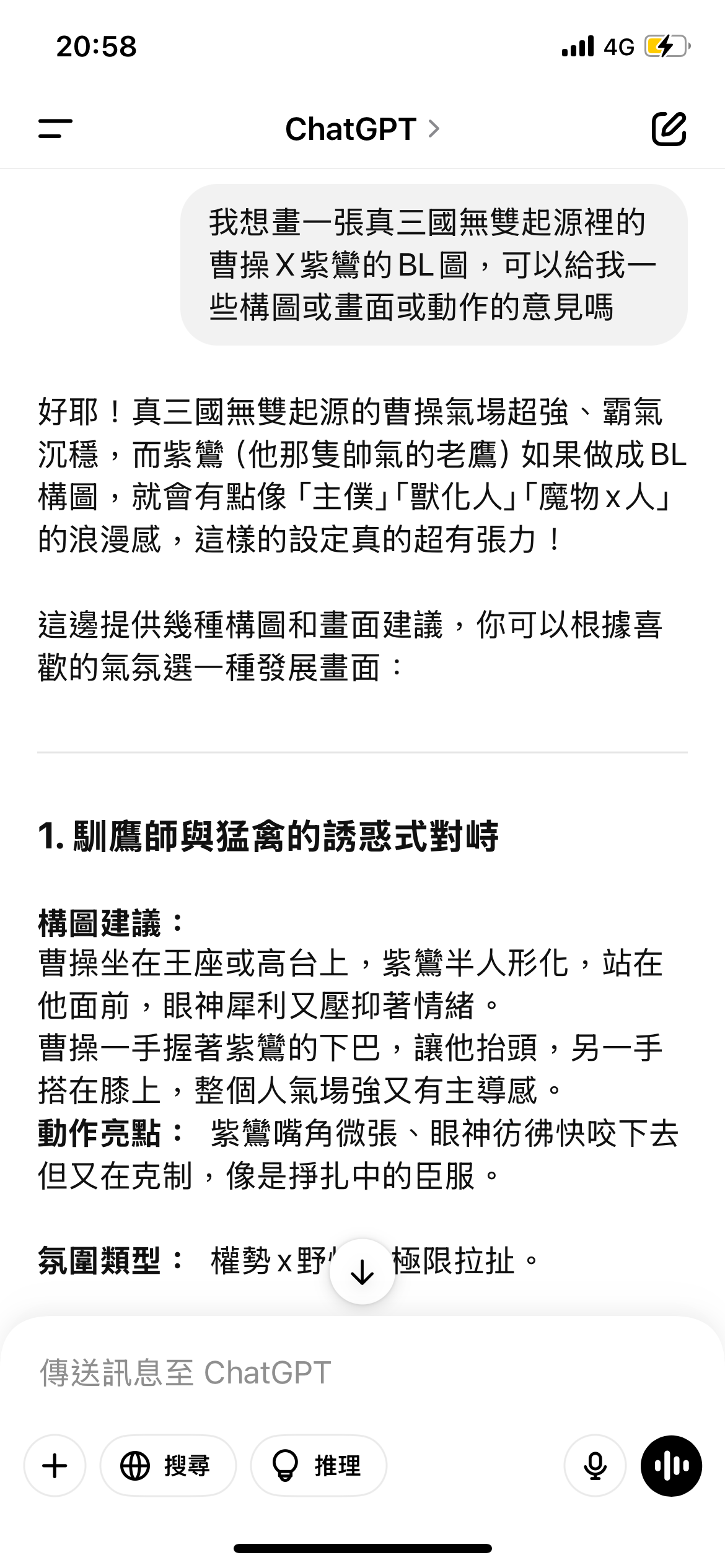
Task: Start voice mode conversation
Action: (x=671, y=1465)
